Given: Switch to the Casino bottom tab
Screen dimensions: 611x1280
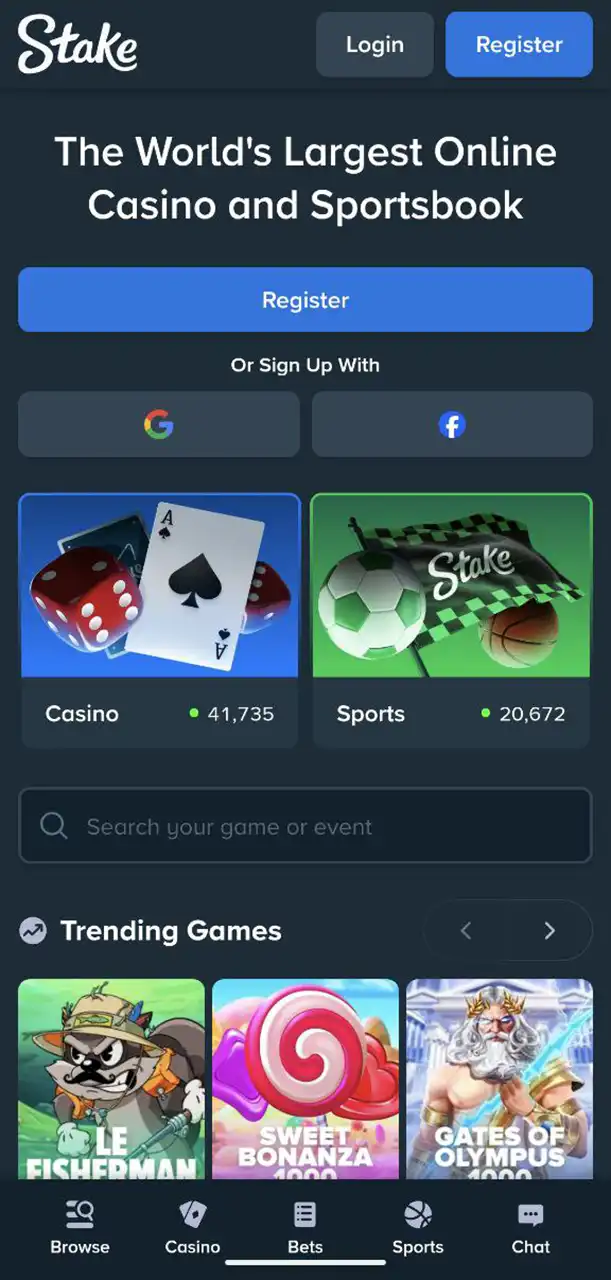Looking at the screenshot, I should (x=192, y=1229).
